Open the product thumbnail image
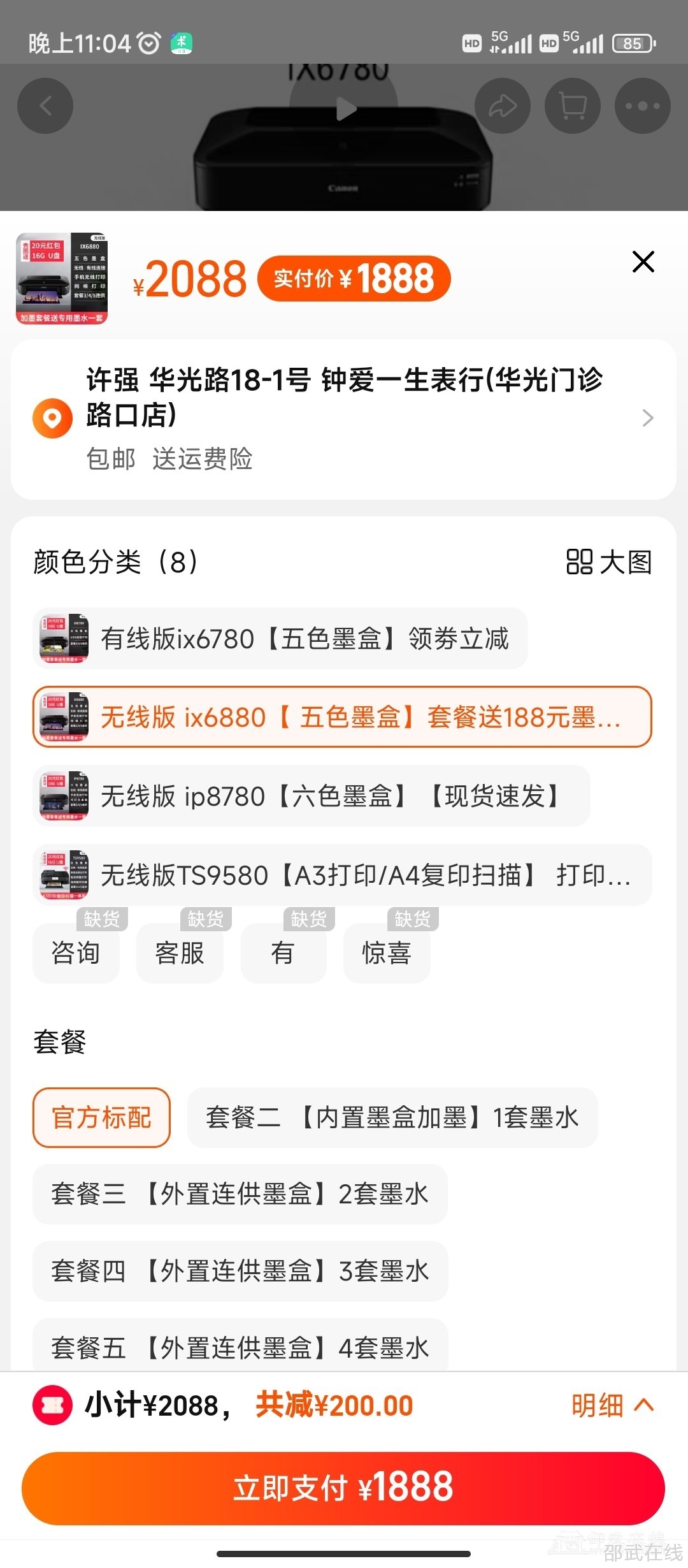Image resolution: width=688 pixels, height=1568 pixels. pyautogui.click(x=62, y=279)
